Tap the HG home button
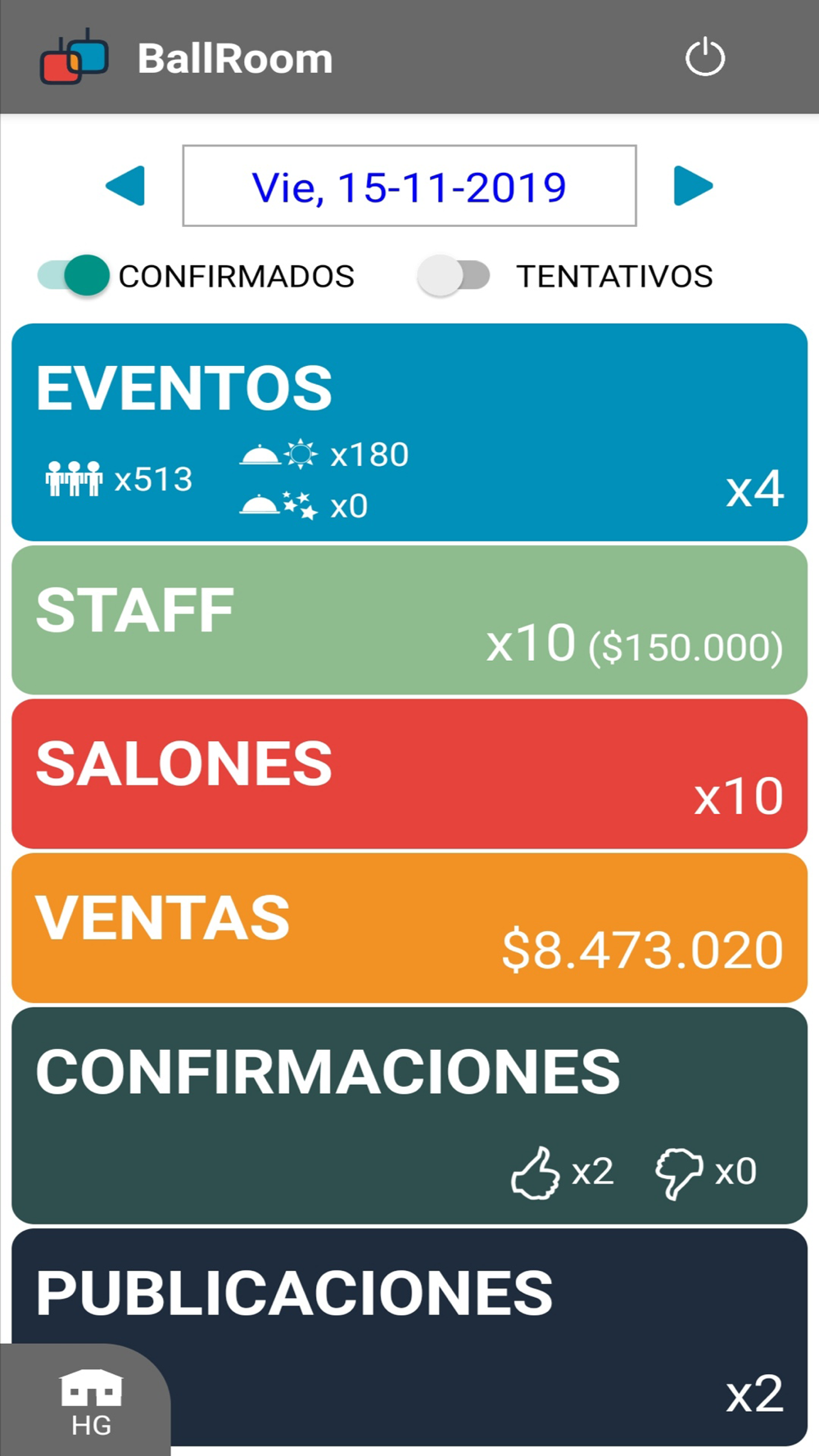 90,1402
